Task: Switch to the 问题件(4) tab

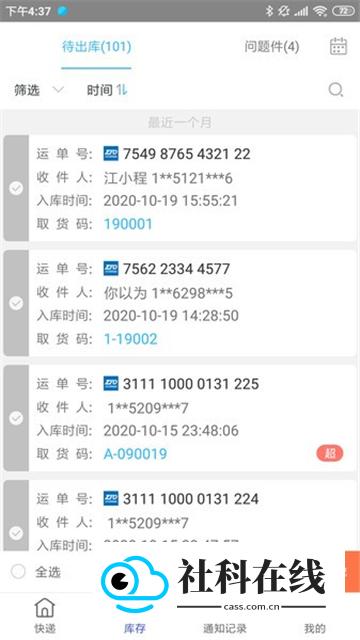Action: (x=272, y=47)
